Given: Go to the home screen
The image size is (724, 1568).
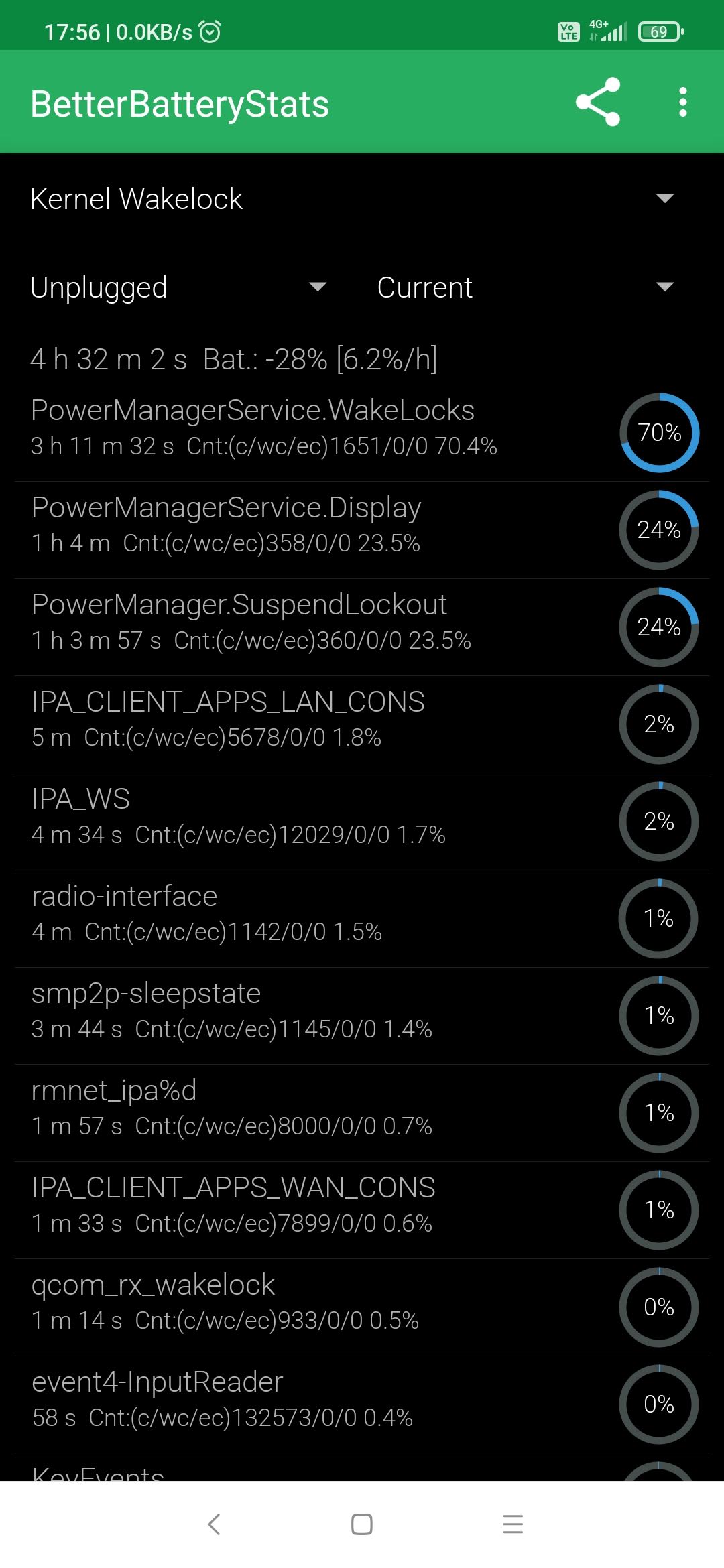Looking at the screenshot, I should coord(362,1524).
